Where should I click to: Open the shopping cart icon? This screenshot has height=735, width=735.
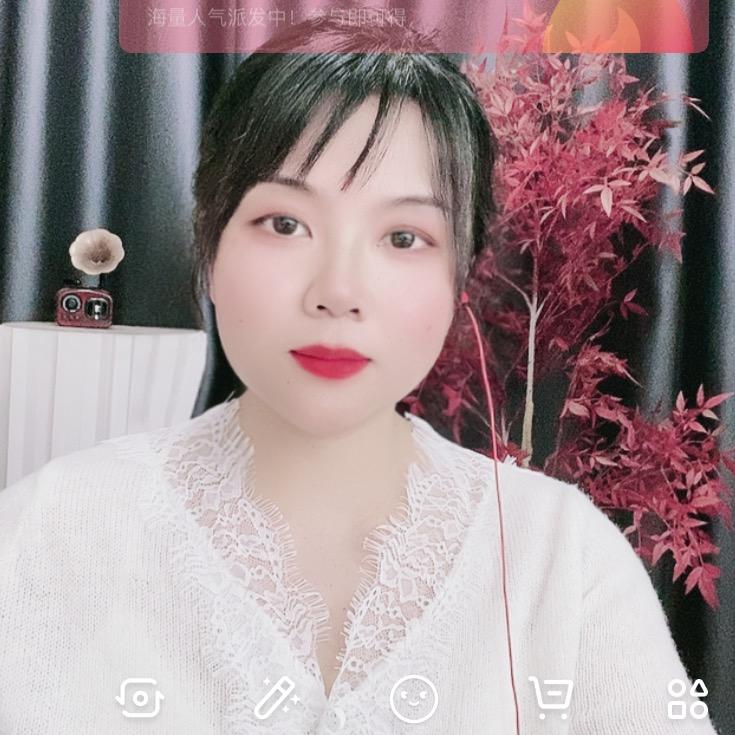(550, 697)
